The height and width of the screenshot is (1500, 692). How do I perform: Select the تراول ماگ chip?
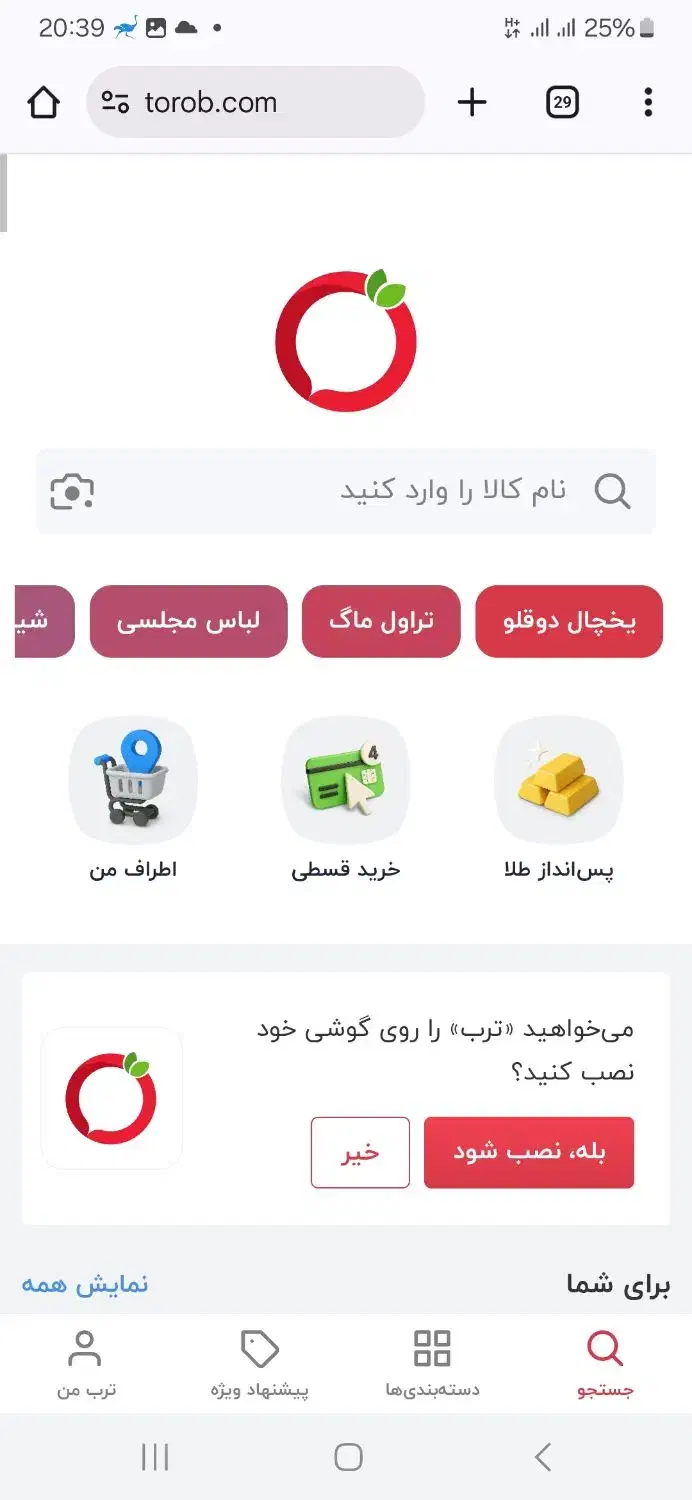click(381, 621)
